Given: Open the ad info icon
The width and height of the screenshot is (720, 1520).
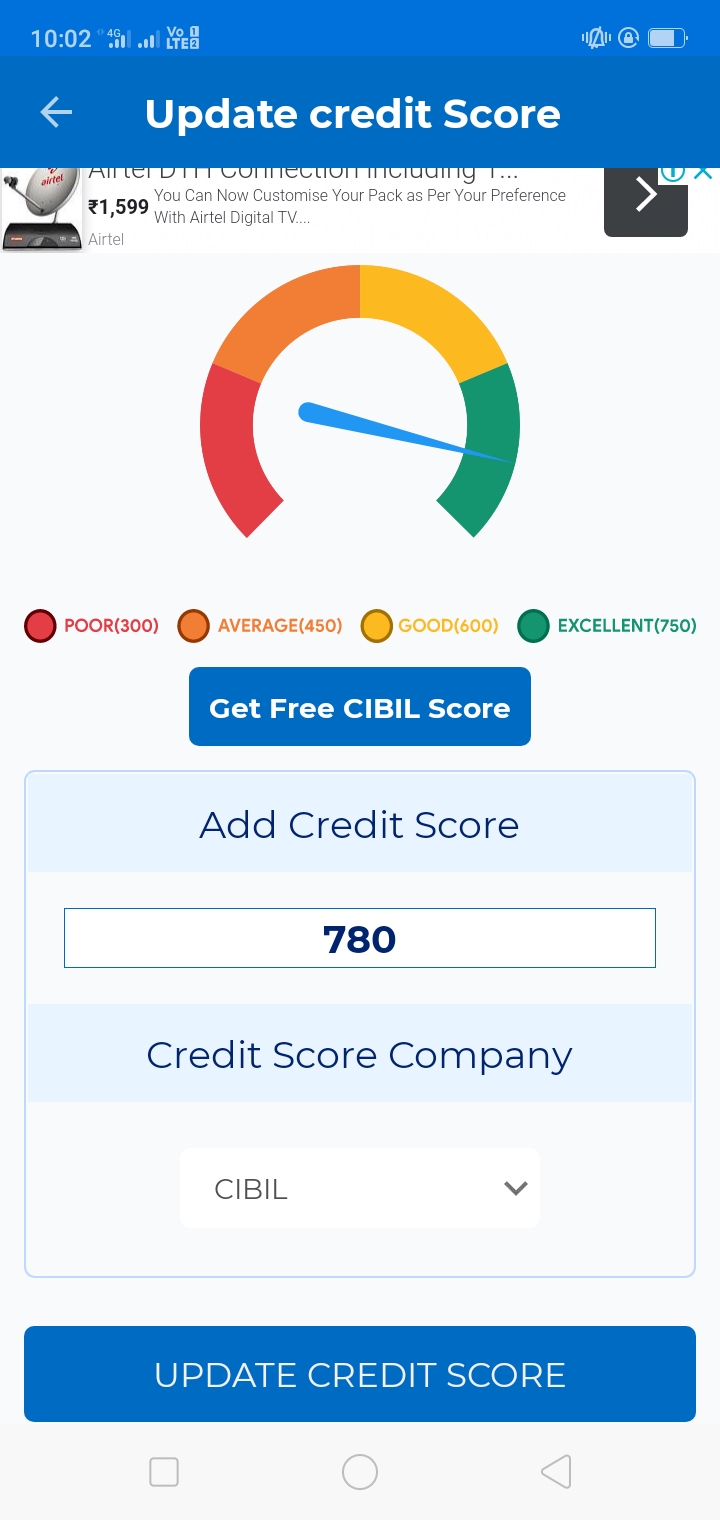Looking at the screenshot, I should (x=673, y=172).
